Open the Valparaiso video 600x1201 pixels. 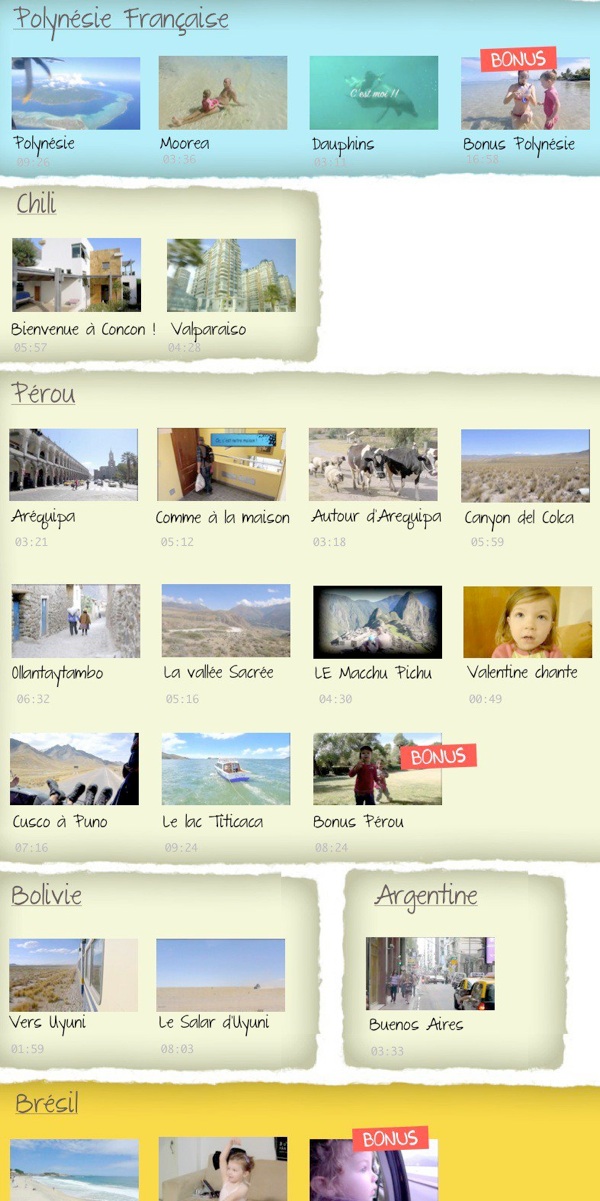pyautogui.click(x=231, y=275)
